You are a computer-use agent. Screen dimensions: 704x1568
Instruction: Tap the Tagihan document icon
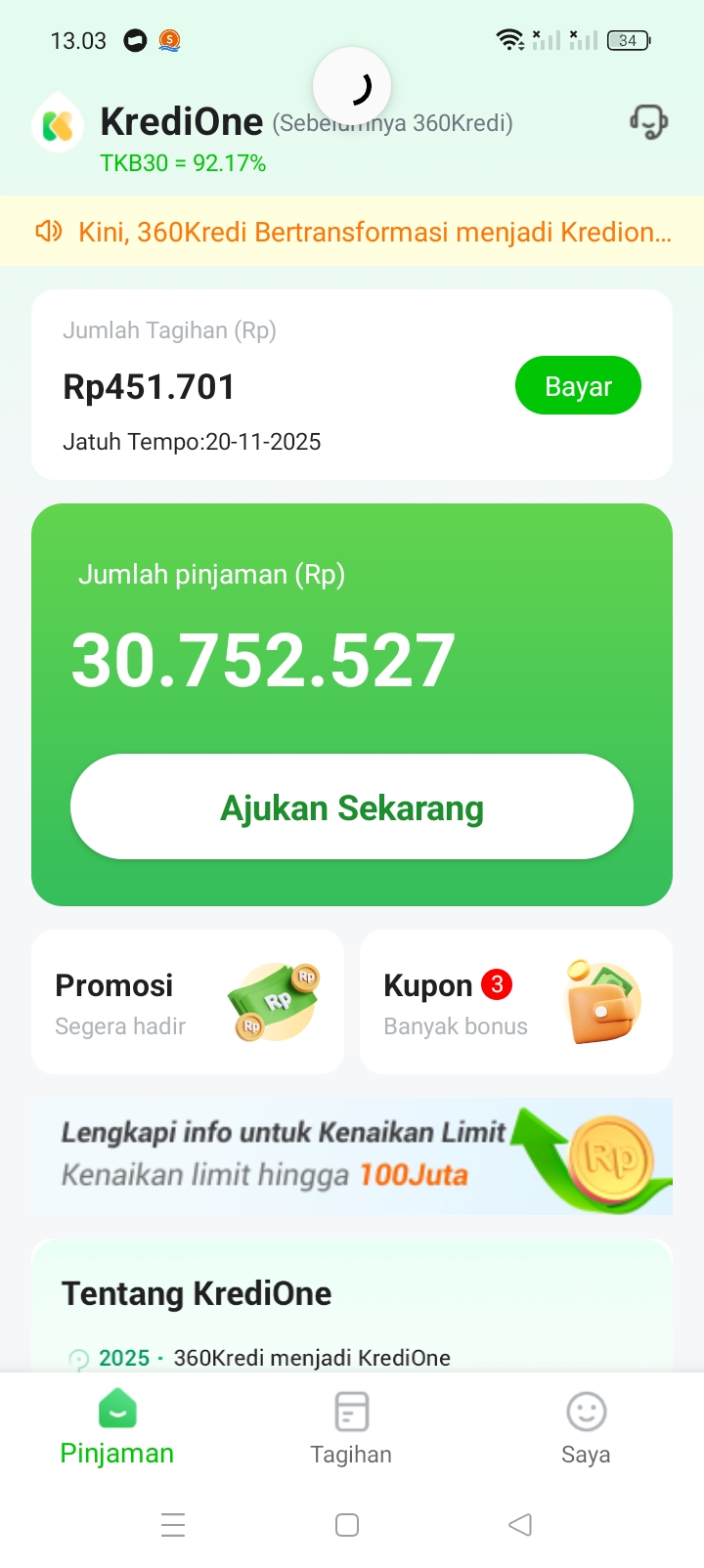pos(351,1411)
